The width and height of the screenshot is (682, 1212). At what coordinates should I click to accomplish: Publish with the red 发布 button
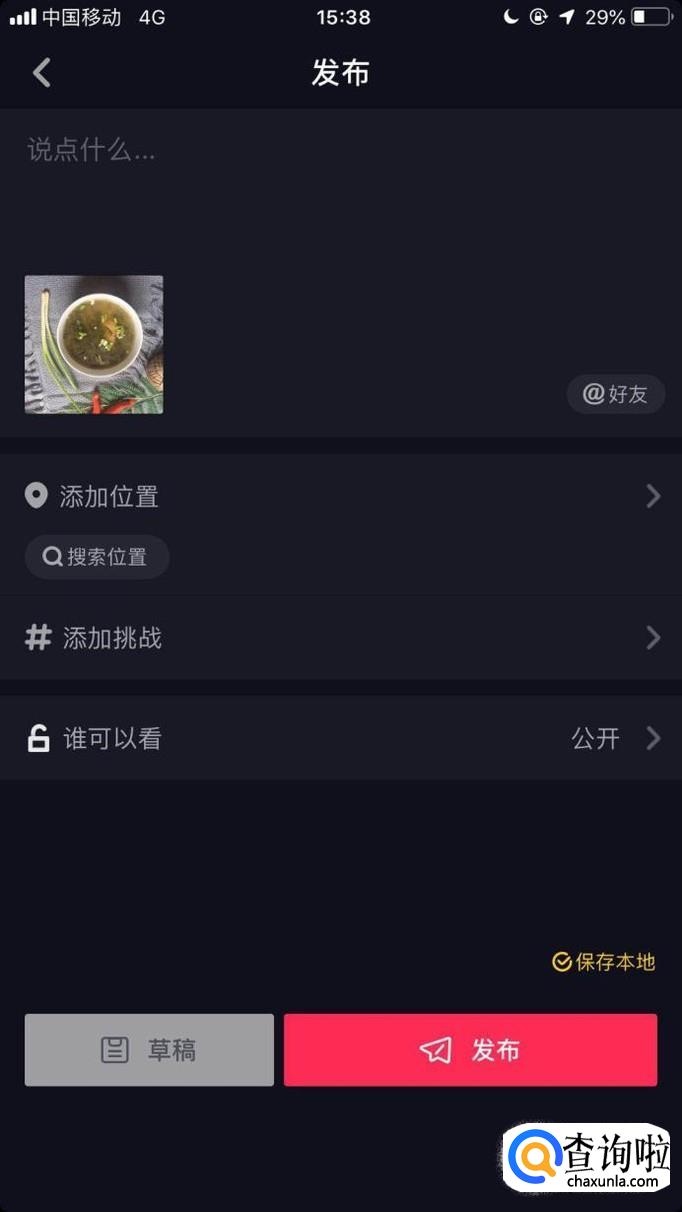click(x=470, y=1050)
